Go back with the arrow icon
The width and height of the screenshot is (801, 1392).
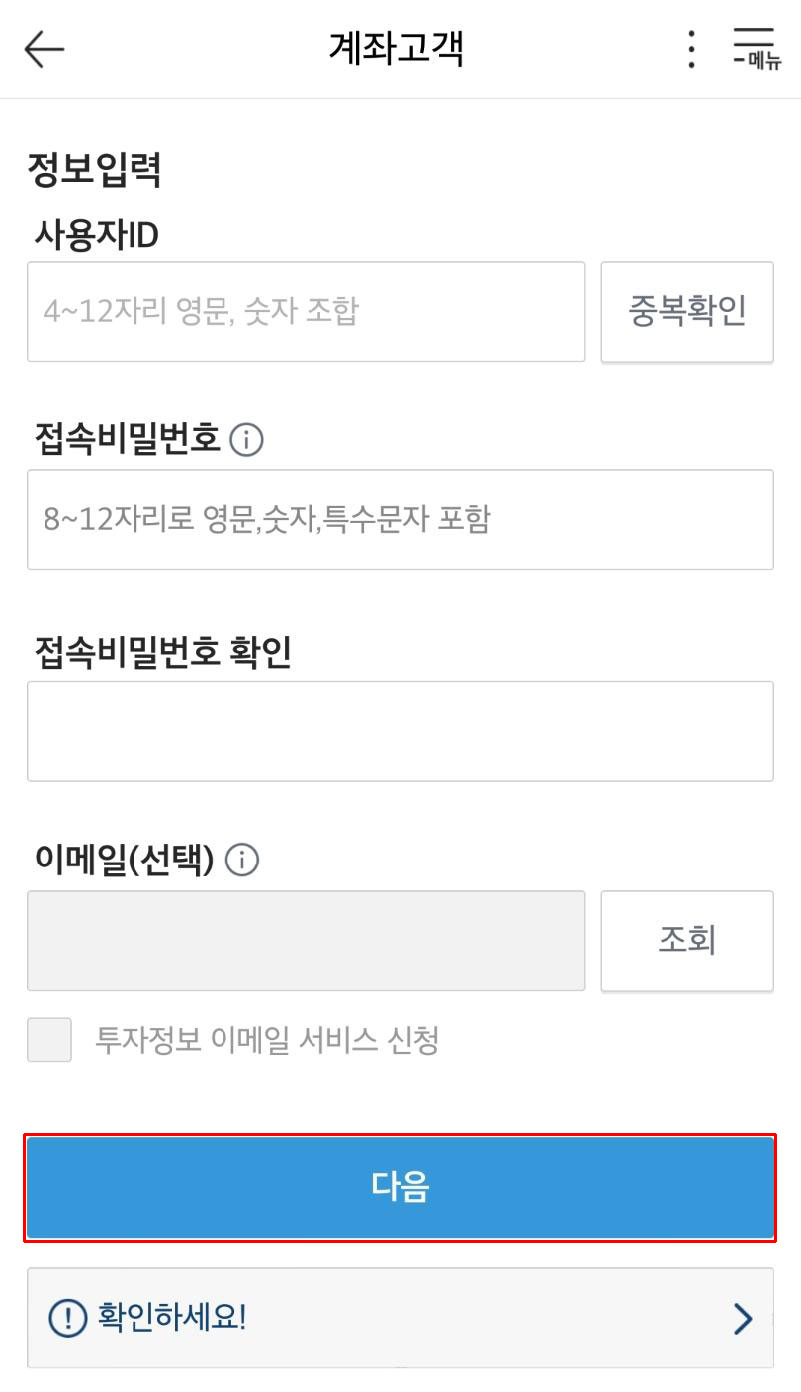(44, 49)
